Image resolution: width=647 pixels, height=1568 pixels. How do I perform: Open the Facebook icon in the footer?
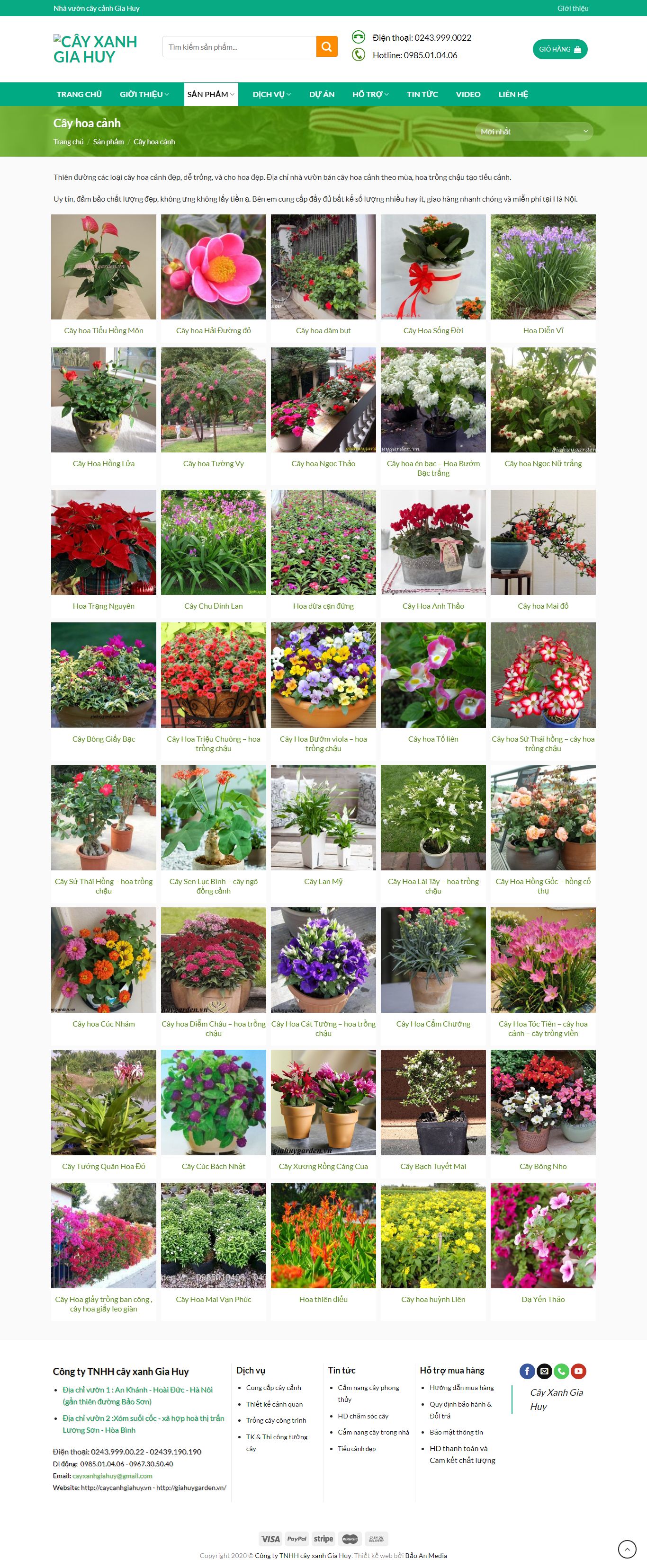(527, 1371)
